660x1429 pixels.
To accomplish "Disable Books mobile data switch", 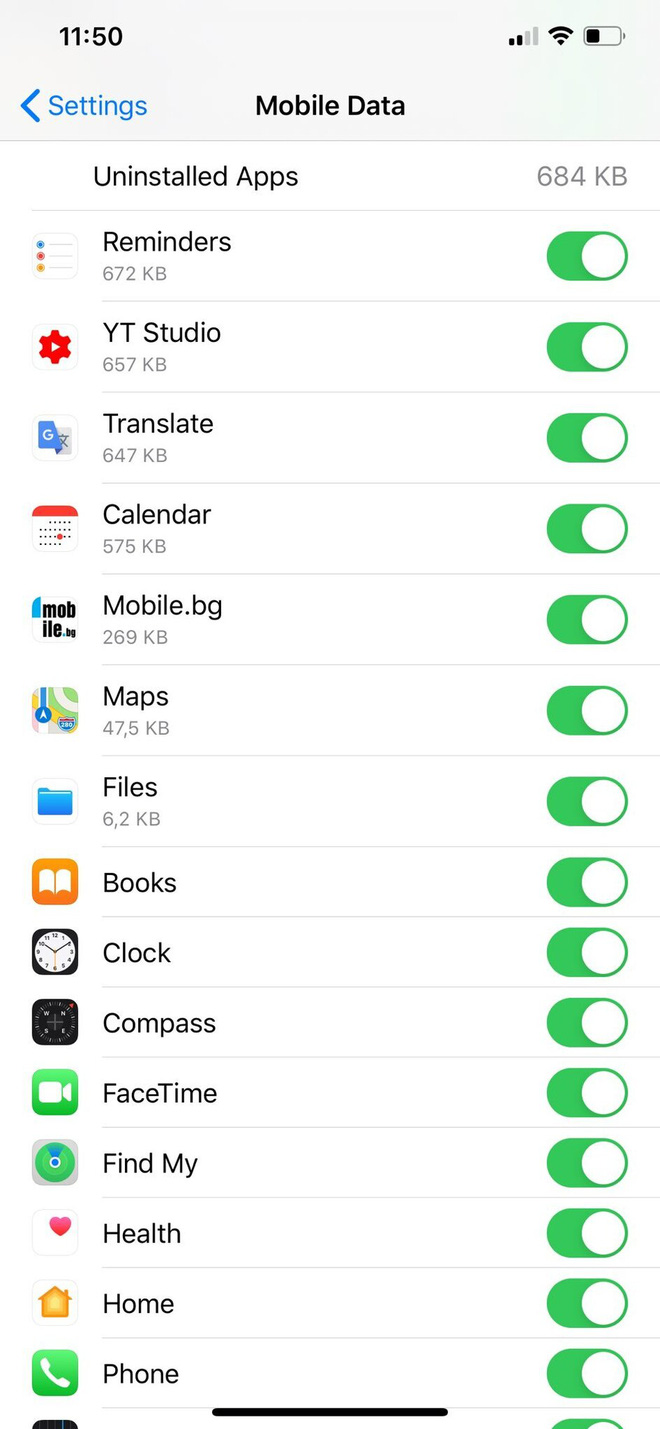I will 586,882.
